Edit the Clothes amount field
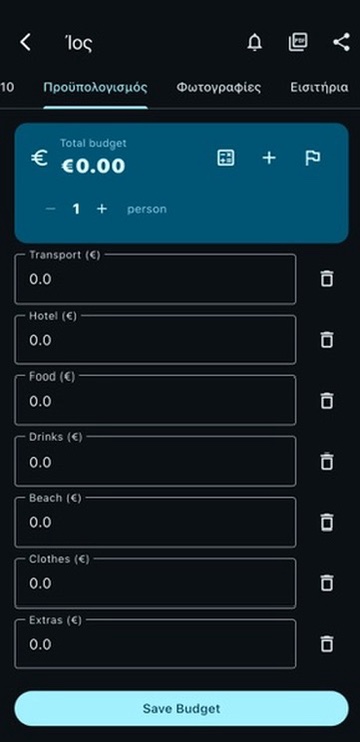 155,583
